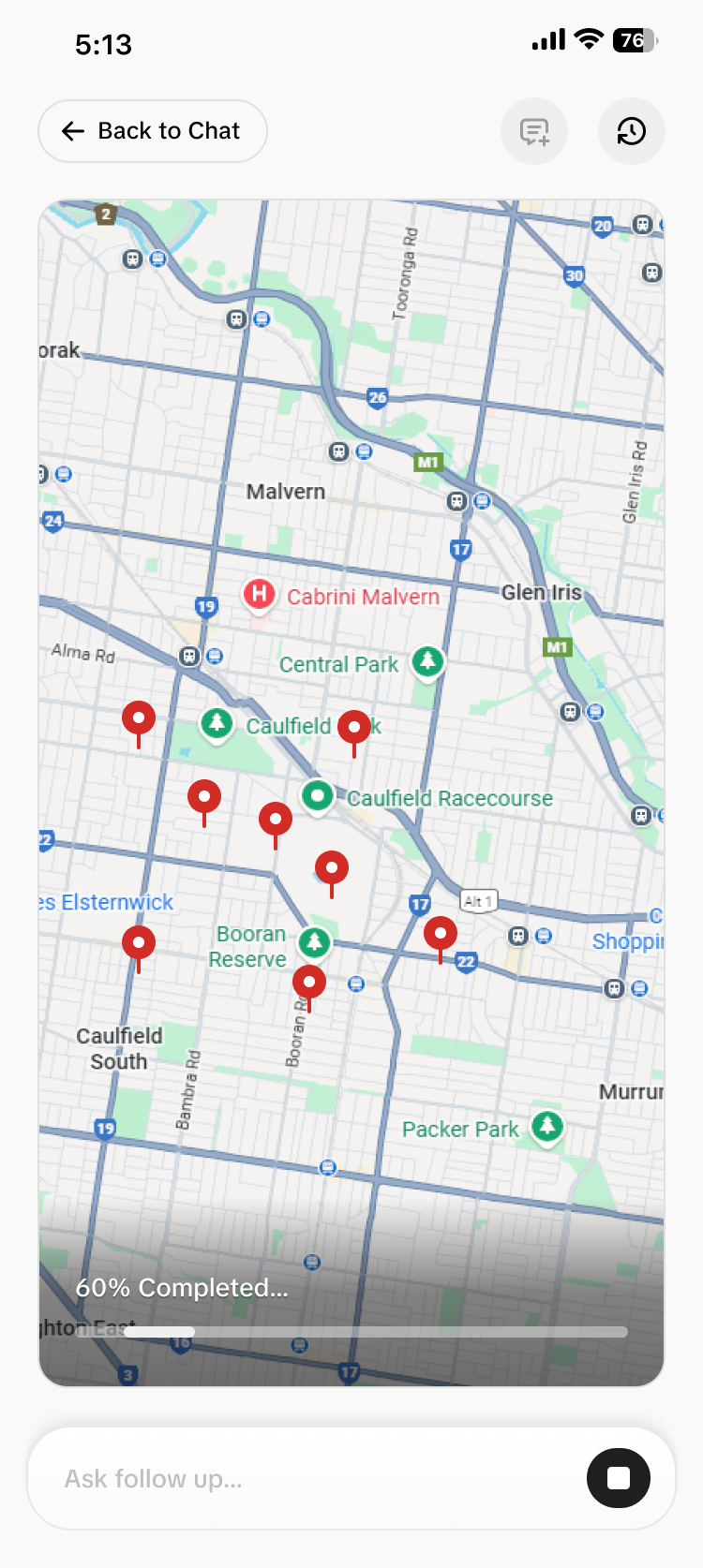Start a new chat thread
The width and height of the screenshot is (703, 1568).
[534, 131]
